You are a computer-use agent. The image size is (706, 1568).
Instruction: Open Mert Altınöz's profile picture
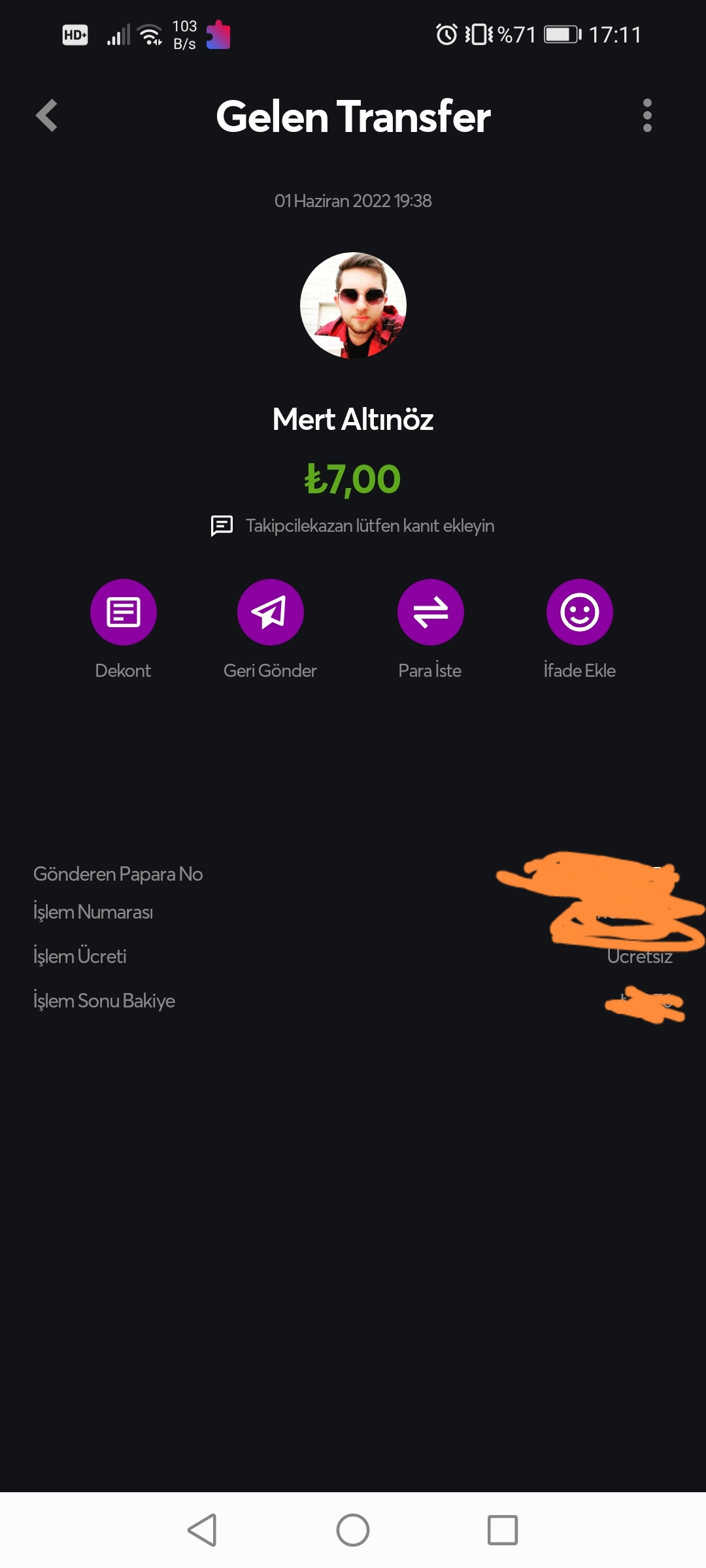tap(353, 305)
